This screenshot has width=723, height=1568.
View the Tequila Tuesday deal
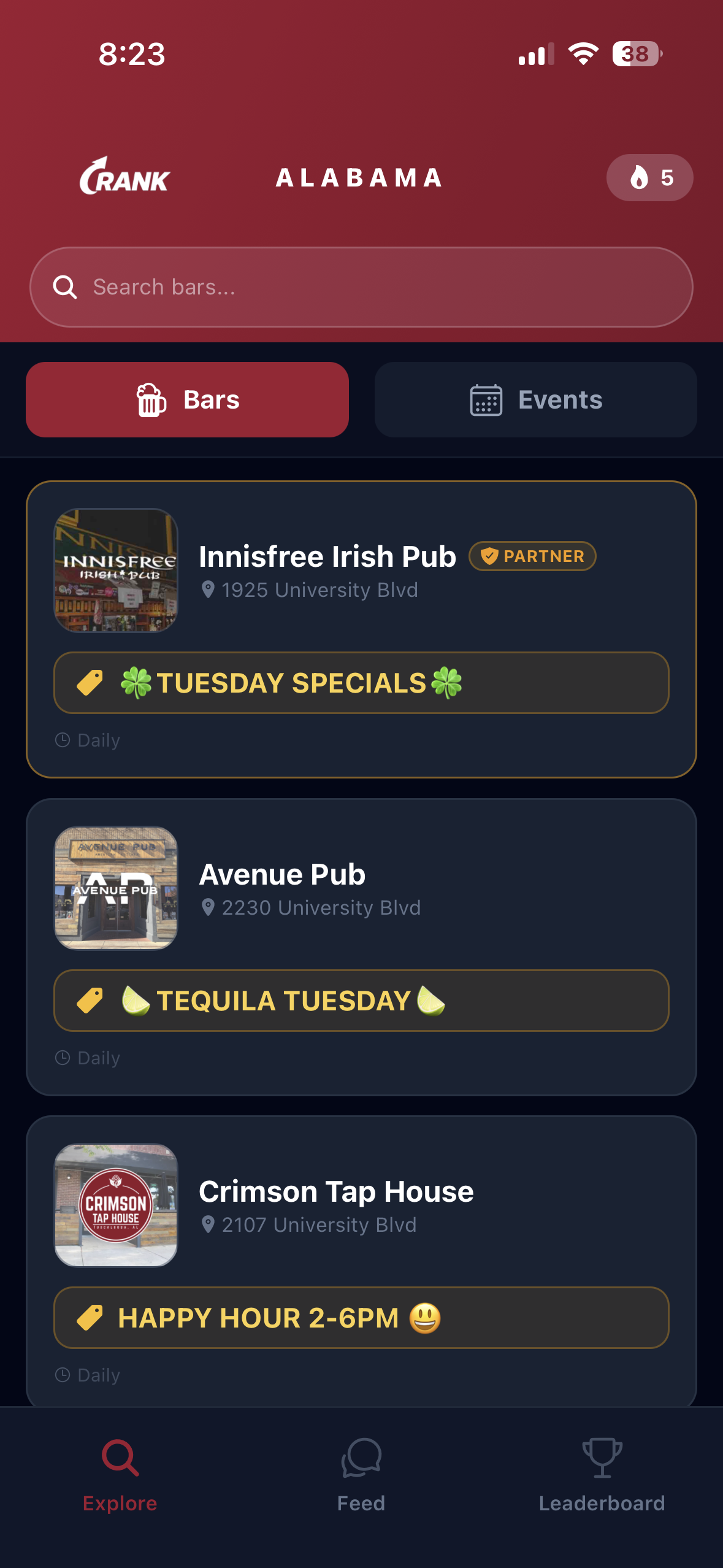pos(361,1001)
